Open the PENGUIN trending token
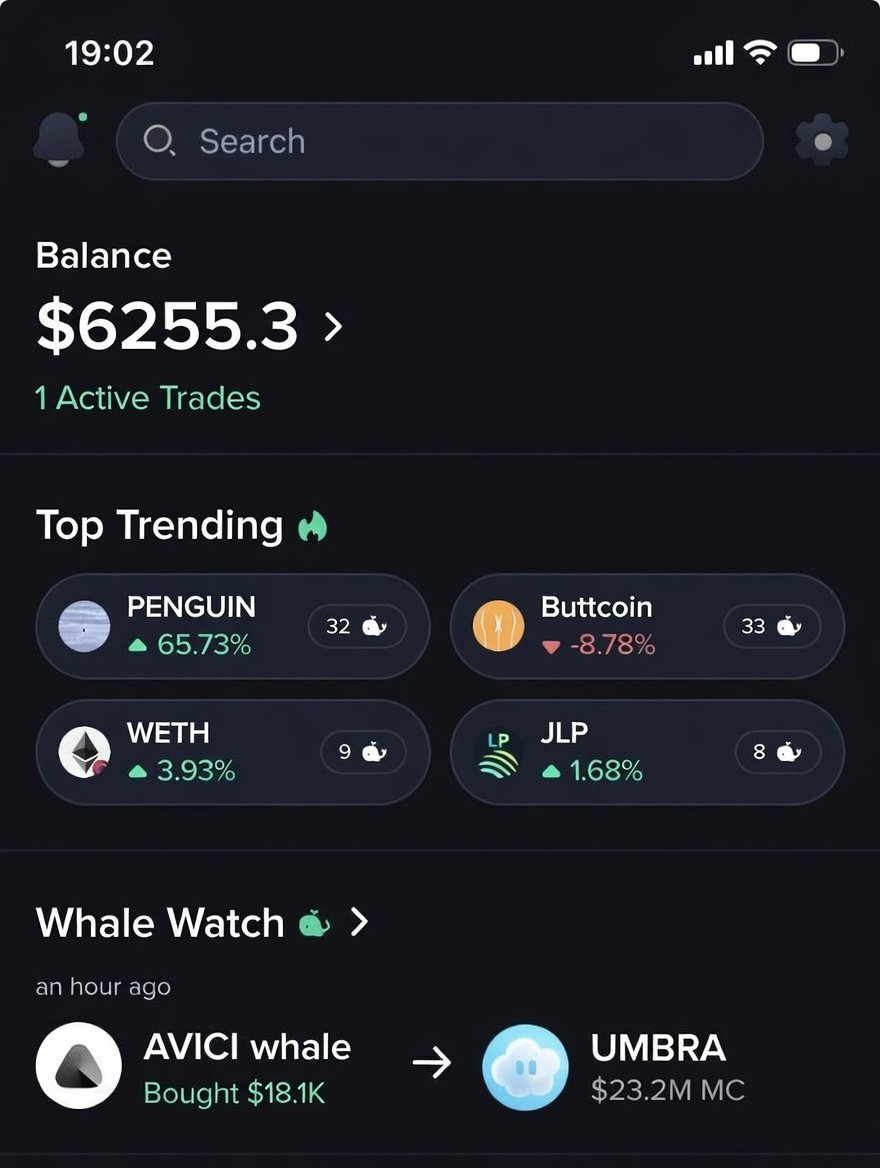Viewport: 880px width, 1168px height. coord(232,626)
